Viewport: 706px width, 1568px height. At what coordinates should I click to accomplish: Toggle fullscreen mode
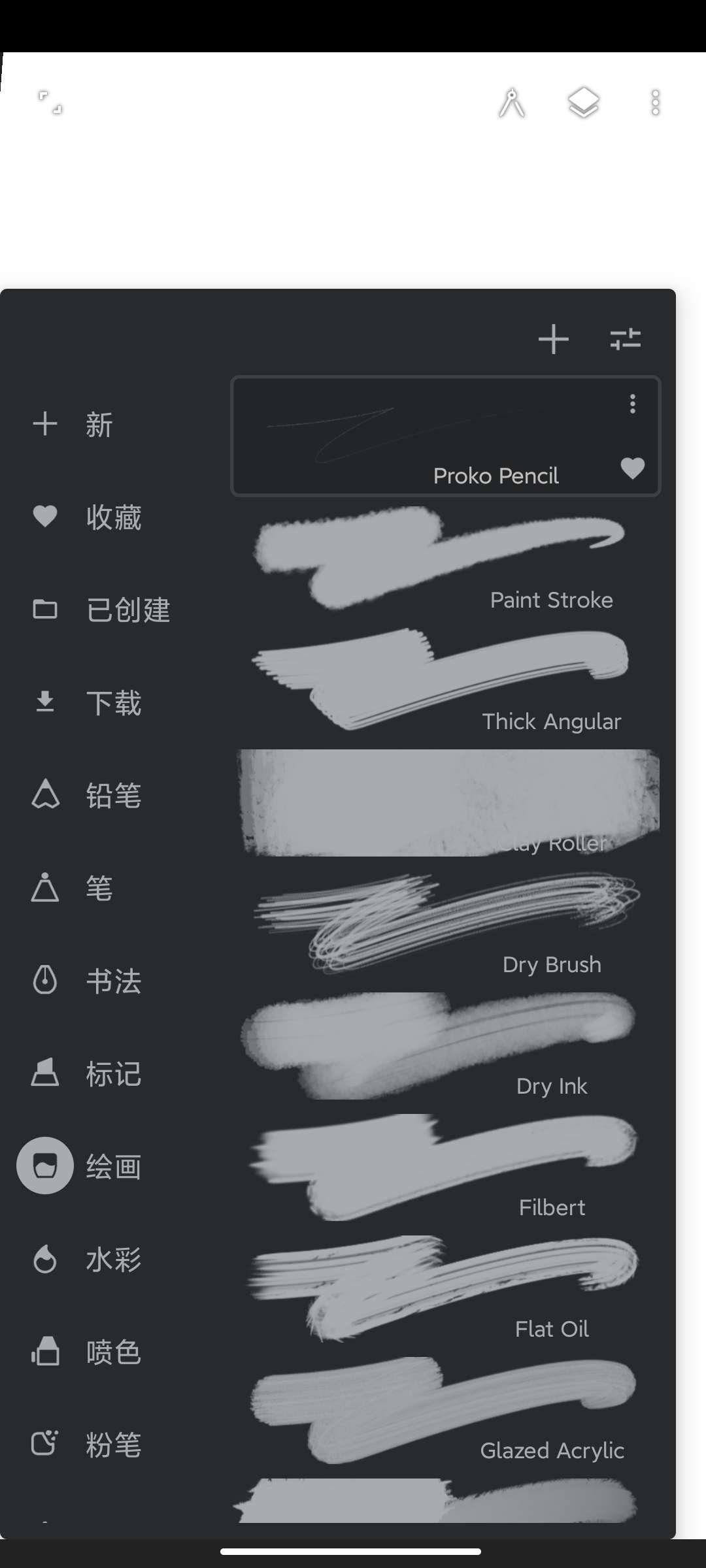50,103
